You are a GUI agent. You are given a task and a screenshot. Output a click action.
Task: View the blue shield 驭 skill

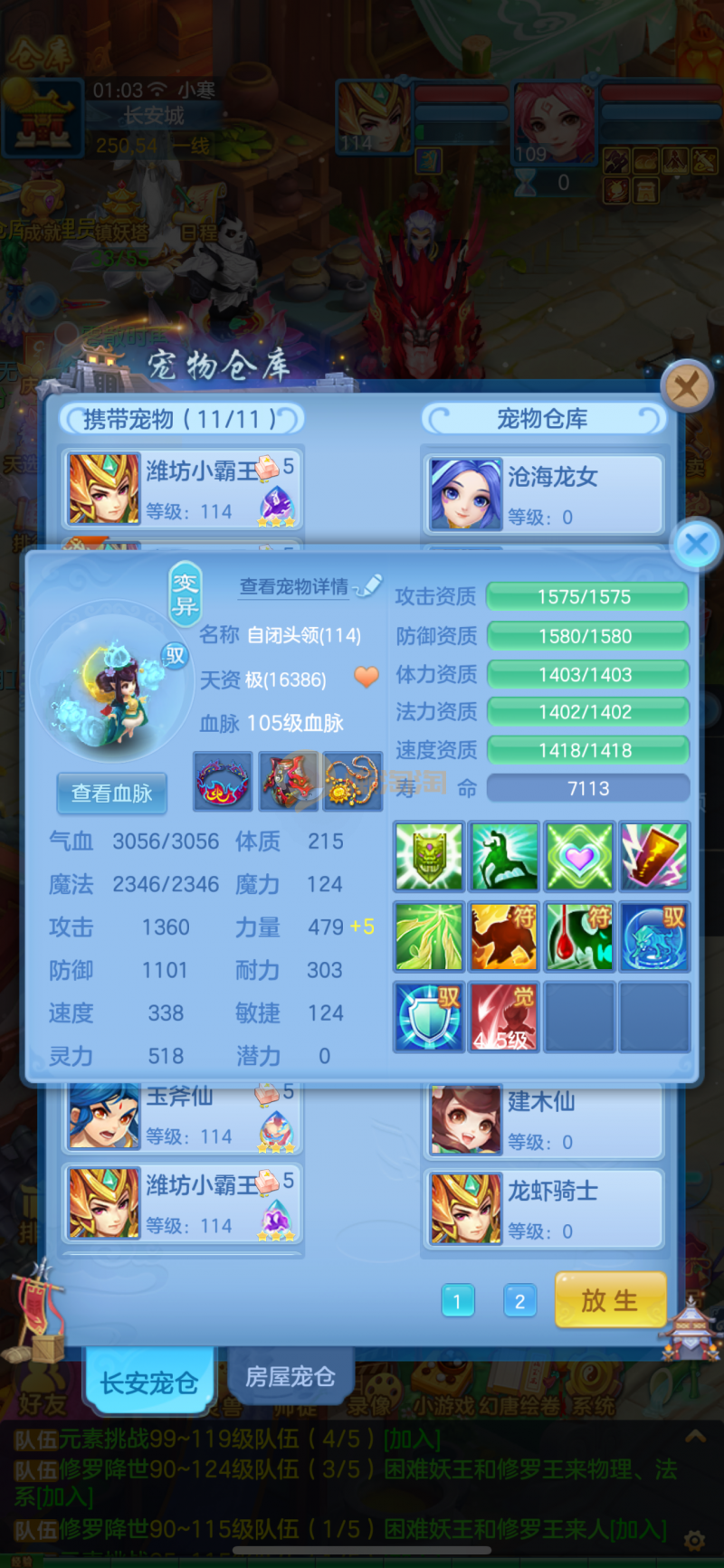coord(429,1017)
